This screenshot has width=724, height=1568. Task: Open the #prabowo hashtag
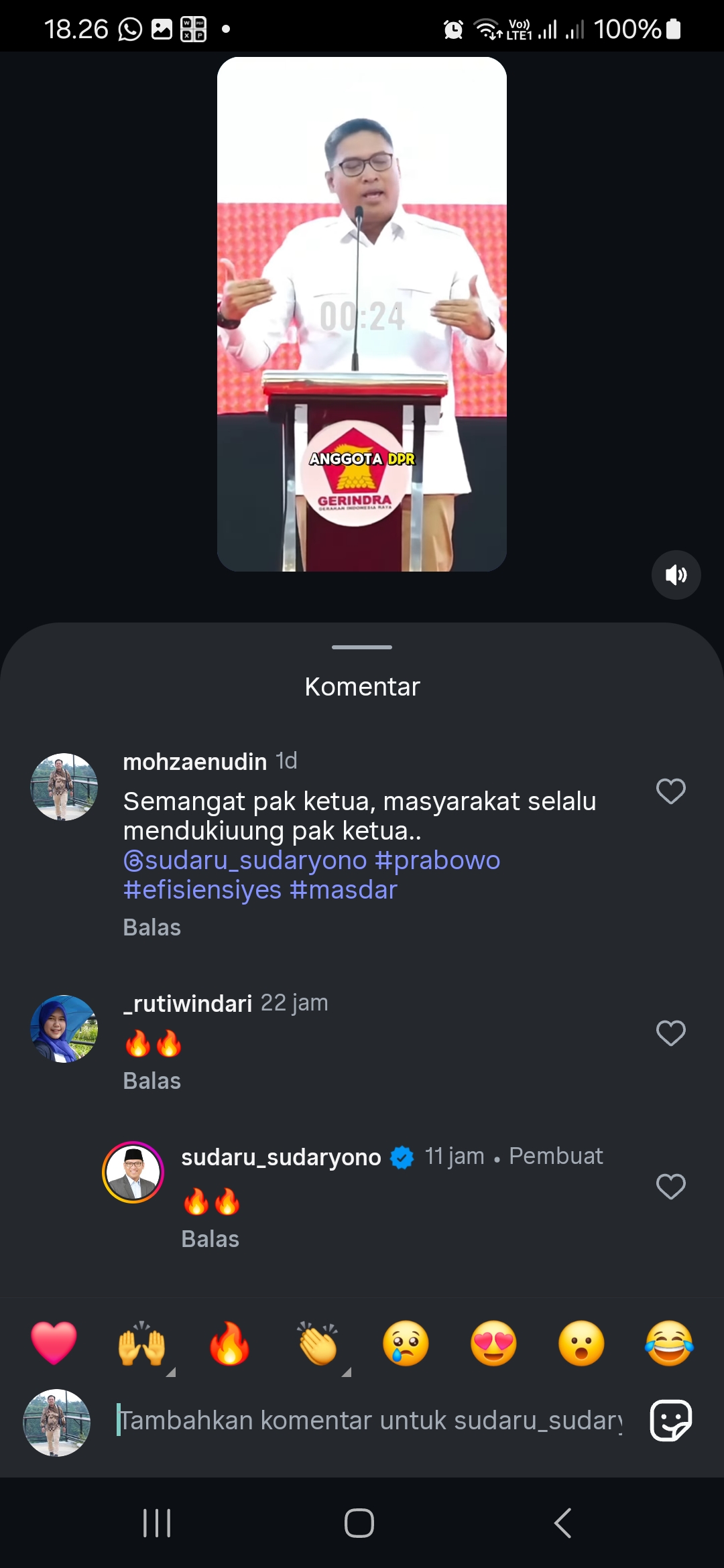click(438, 860)
